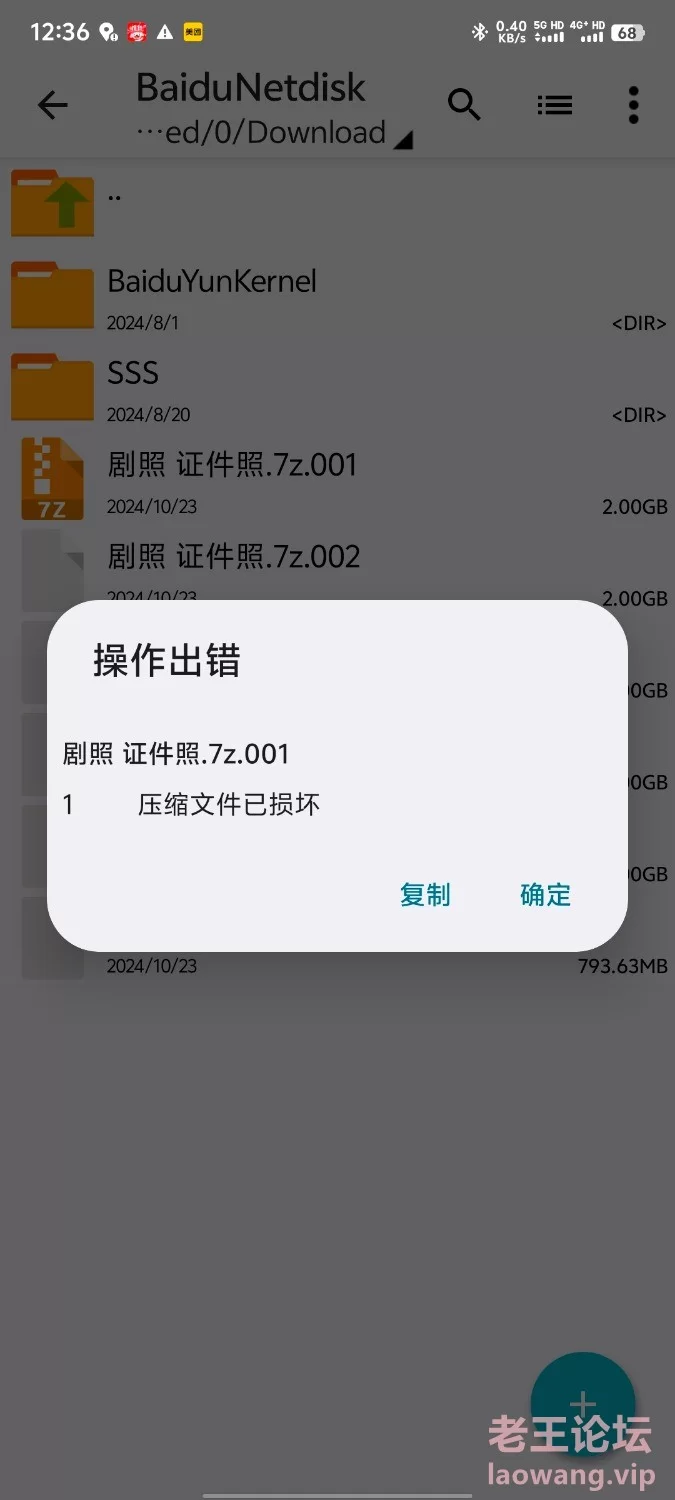Go back with the top-left arrow
This screenshot has width=675, height=1500.
pyautogui.click(x=52, y=105)
